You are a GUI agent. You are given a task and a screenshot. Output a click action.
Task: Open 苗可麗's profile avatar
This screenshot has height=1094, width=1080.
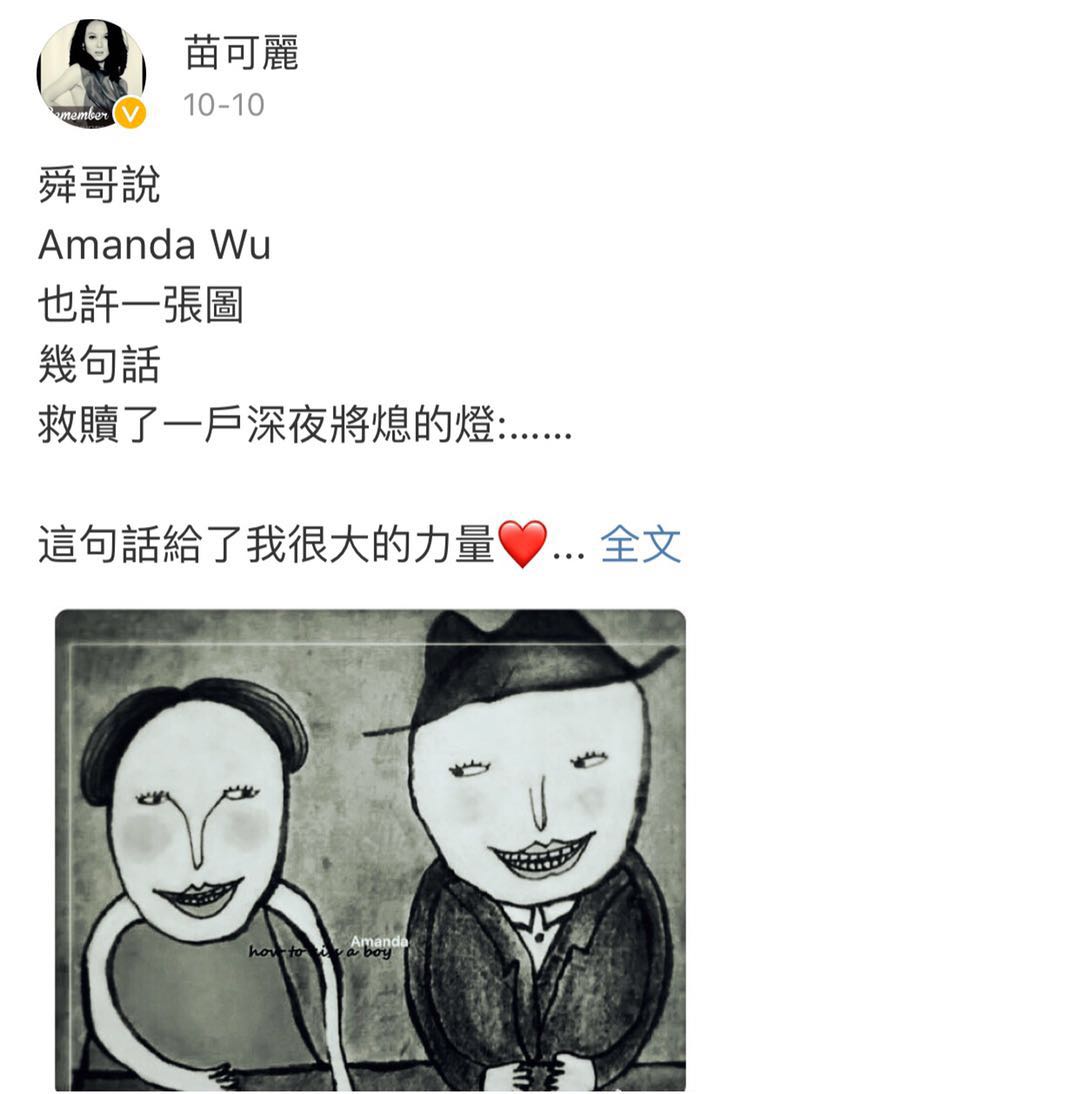click(91, 74)
